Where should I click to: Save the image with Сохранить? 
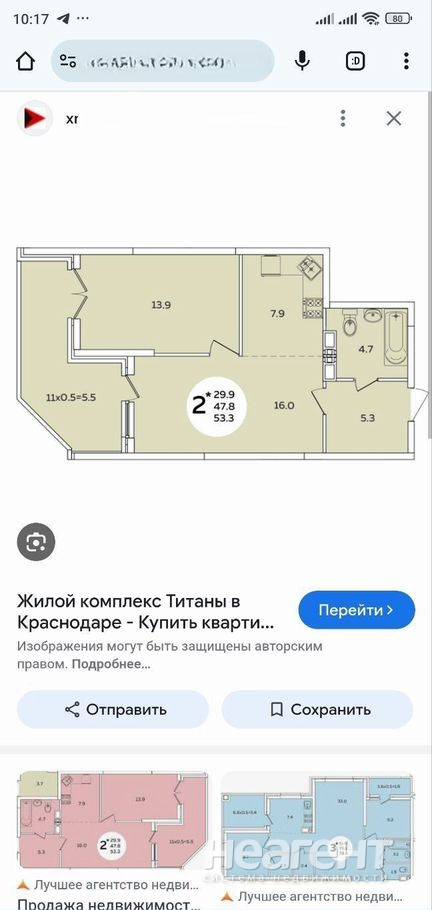pos(317,709)
